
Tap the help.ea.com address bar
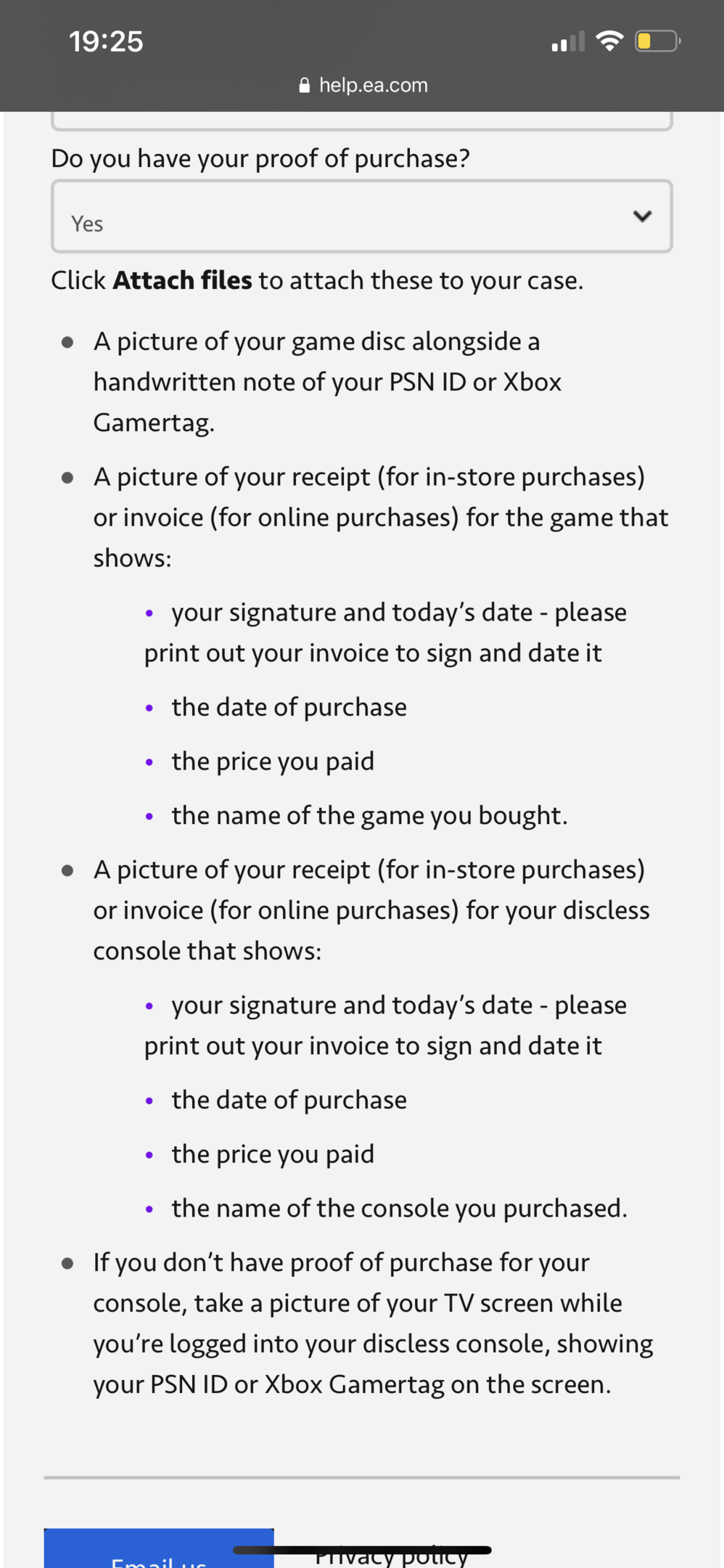click(x=363, y=85)
